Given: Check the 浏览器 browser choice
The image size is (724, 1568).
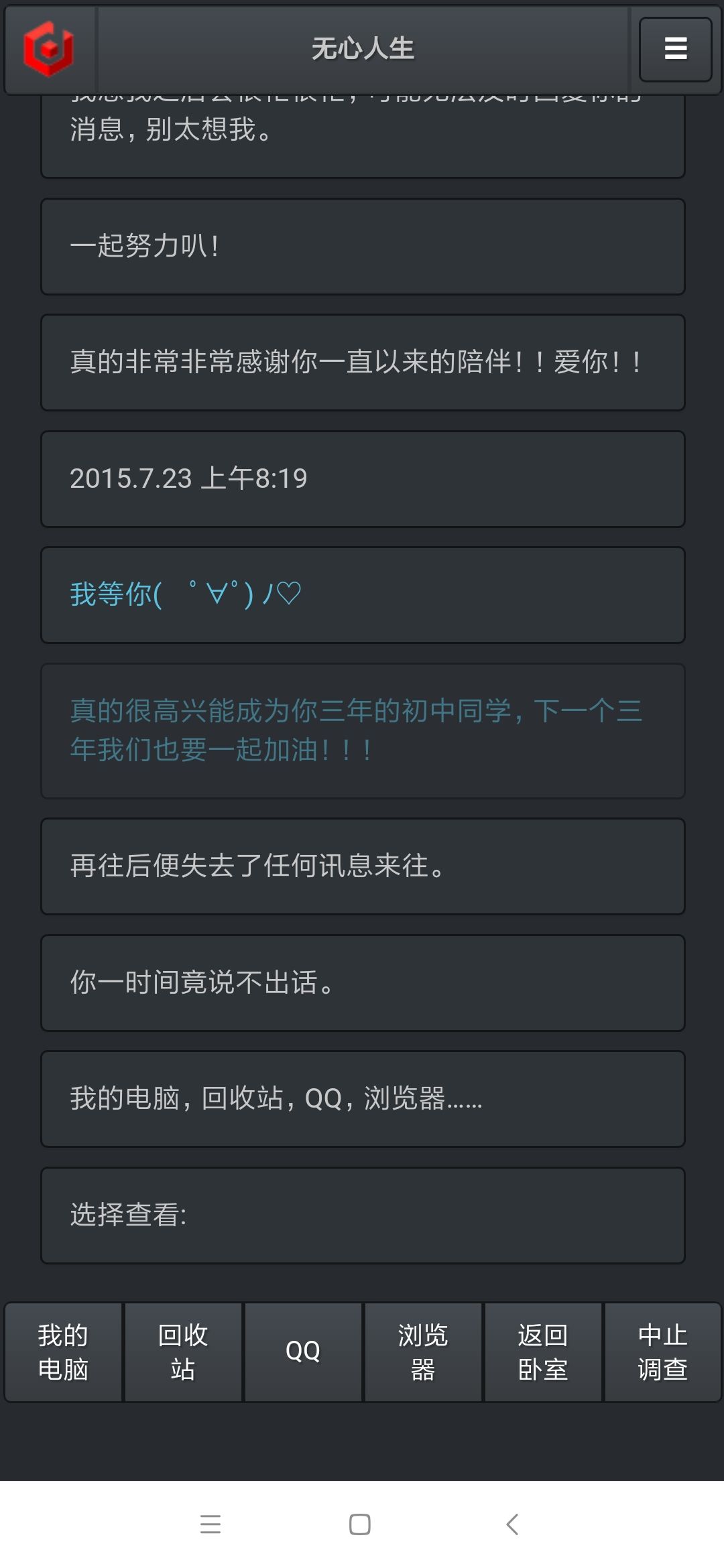Looking at the screenshot, I should tap(424, 1352).
